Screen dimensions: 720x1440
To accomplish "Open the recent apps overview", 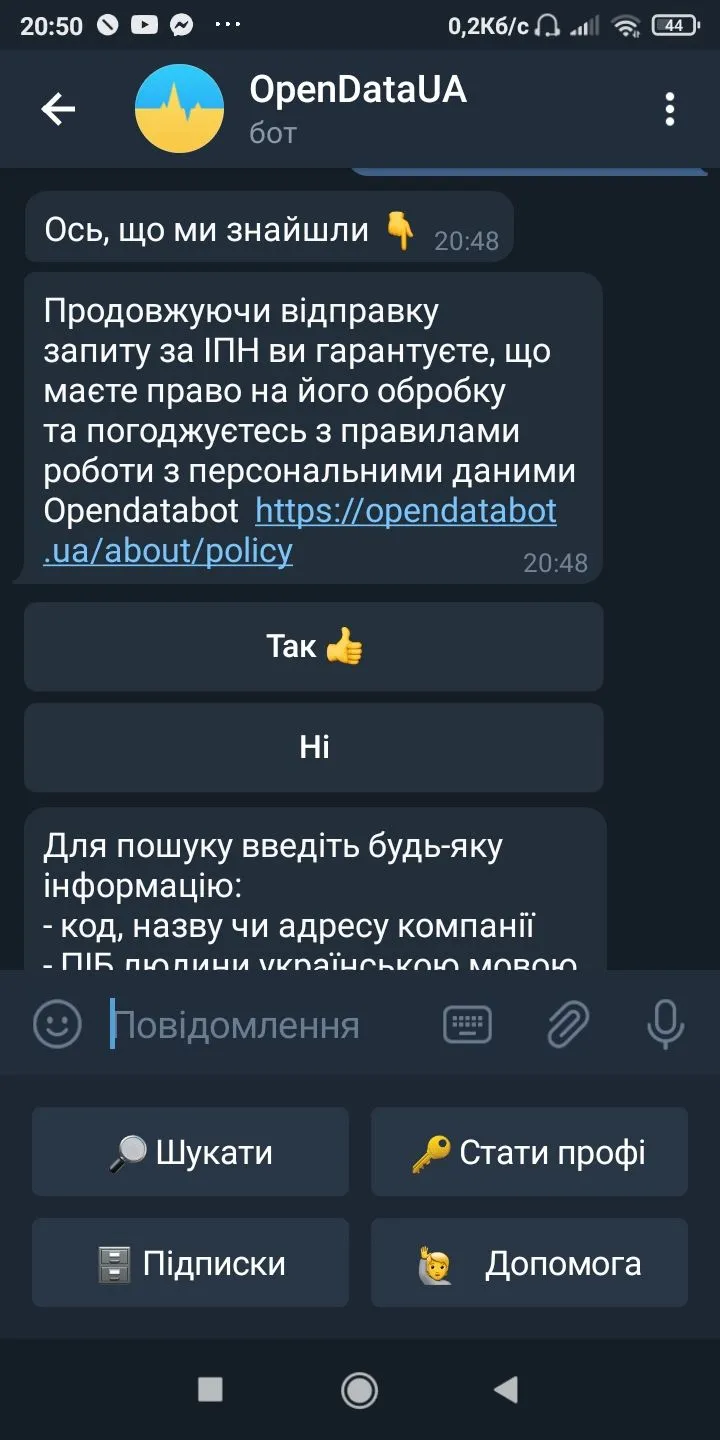I will pyautogui.click(x=210, y=1389).
